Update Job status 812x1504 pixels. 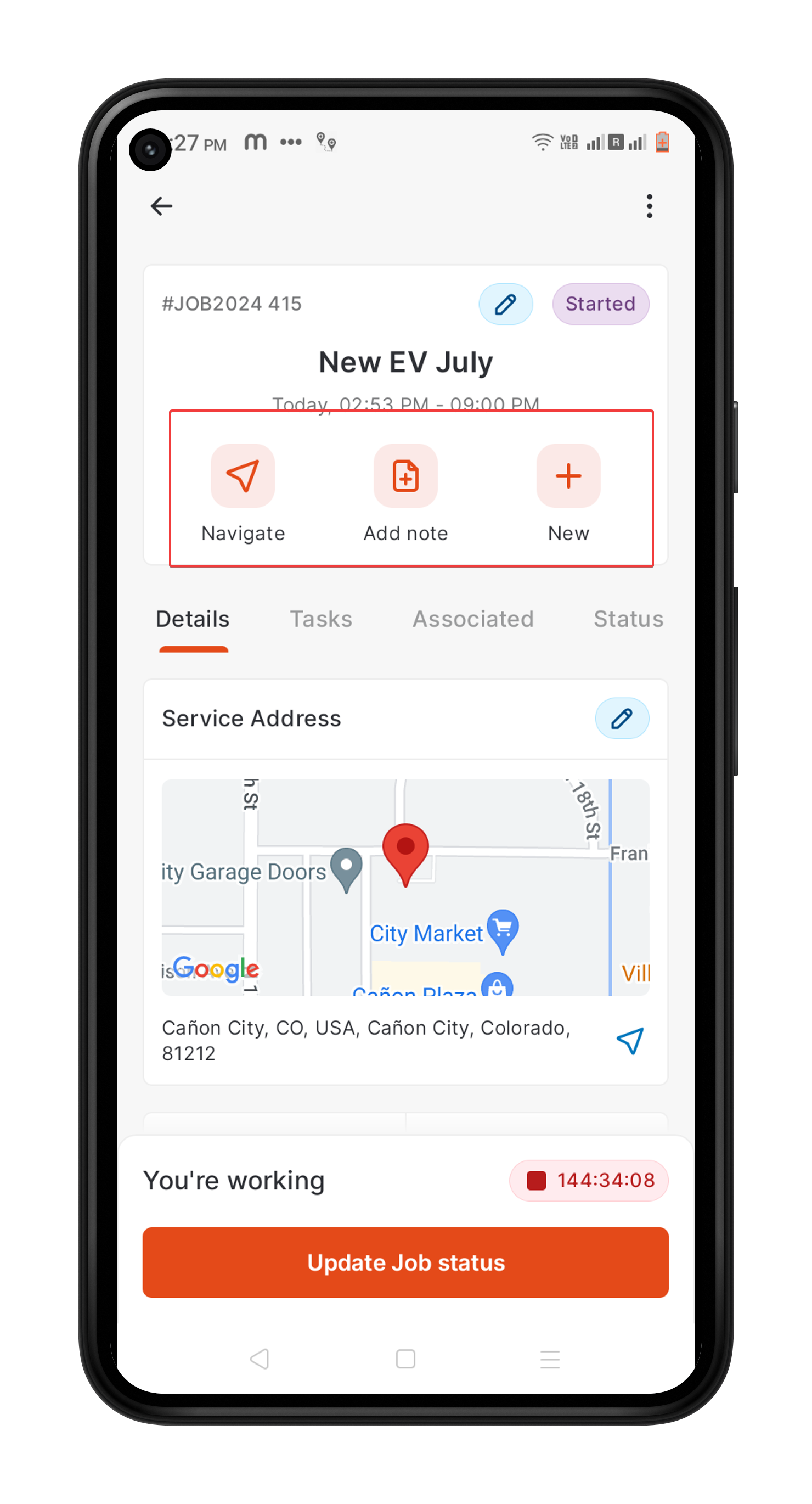405,1262
